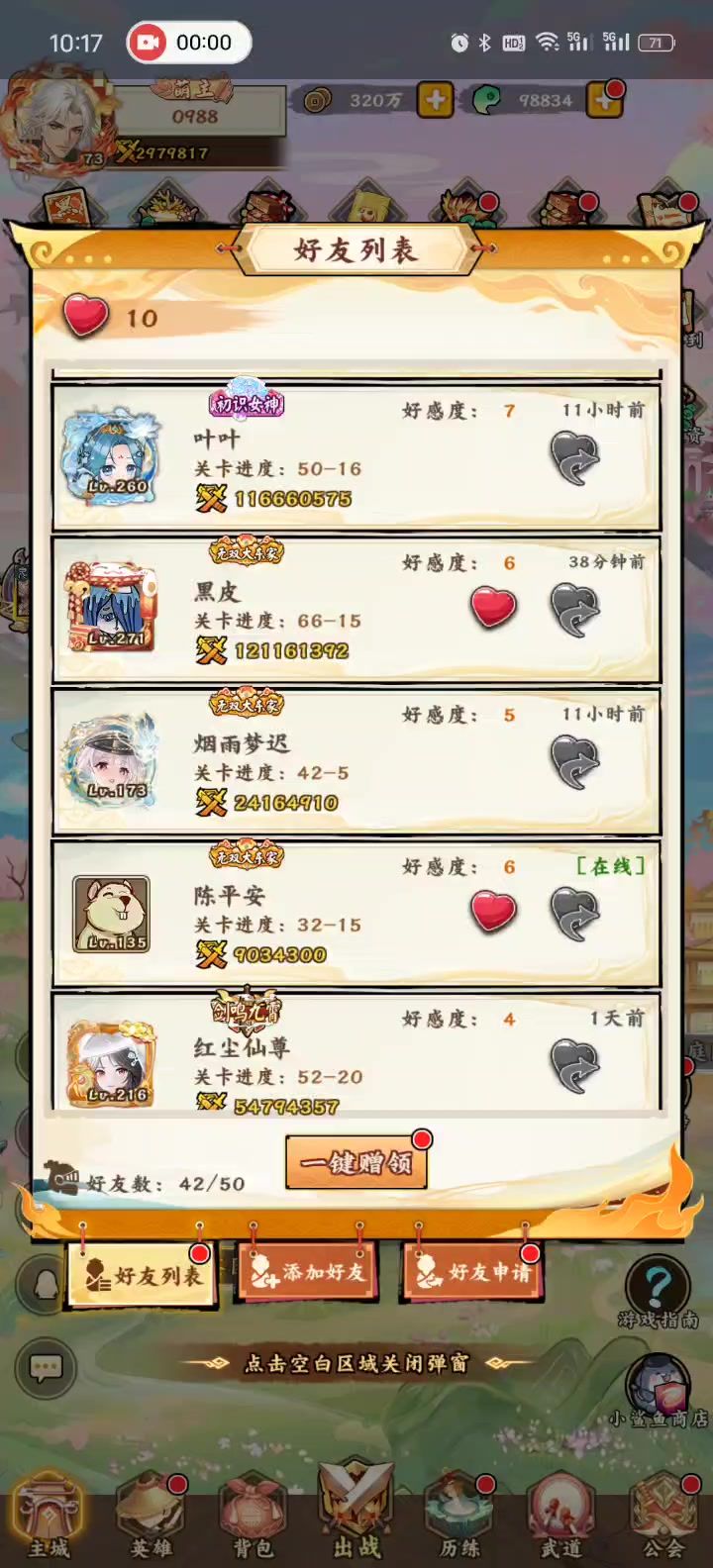
Task: Send a heart gift to 烟雨梦迟
Action: [574, 762]
